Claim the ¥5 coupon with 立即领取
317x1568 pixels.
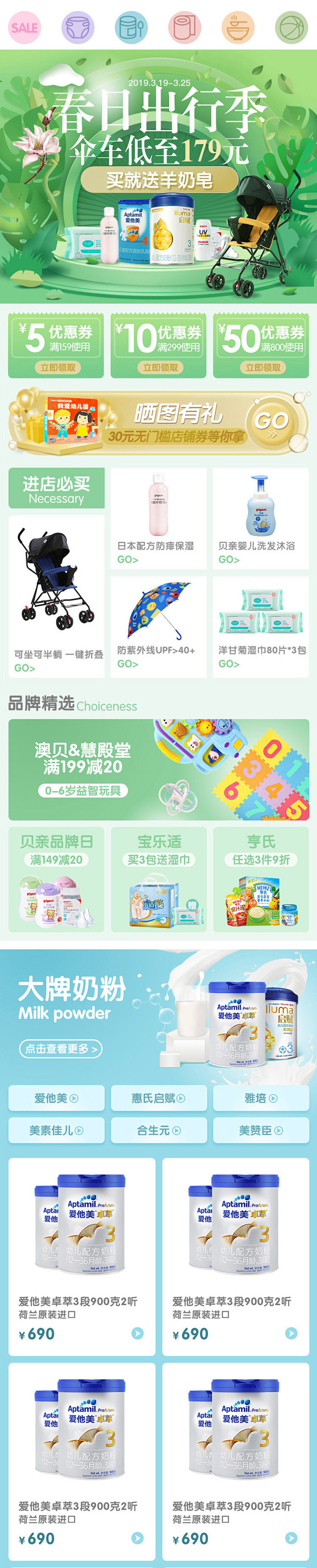[x=58, y=368]
